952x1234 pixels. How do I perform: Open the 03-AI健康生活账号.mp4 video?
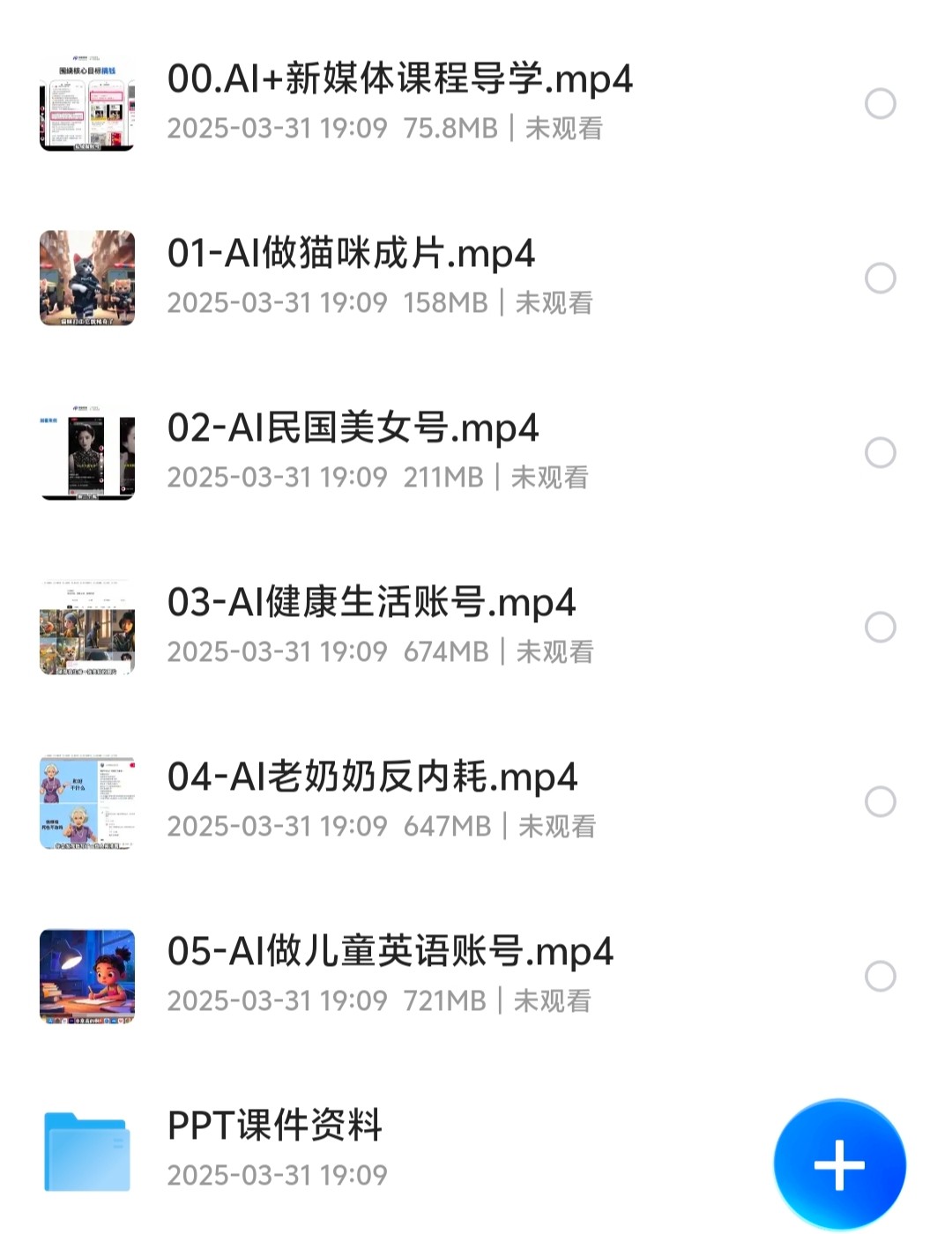[x=371, y=603]
